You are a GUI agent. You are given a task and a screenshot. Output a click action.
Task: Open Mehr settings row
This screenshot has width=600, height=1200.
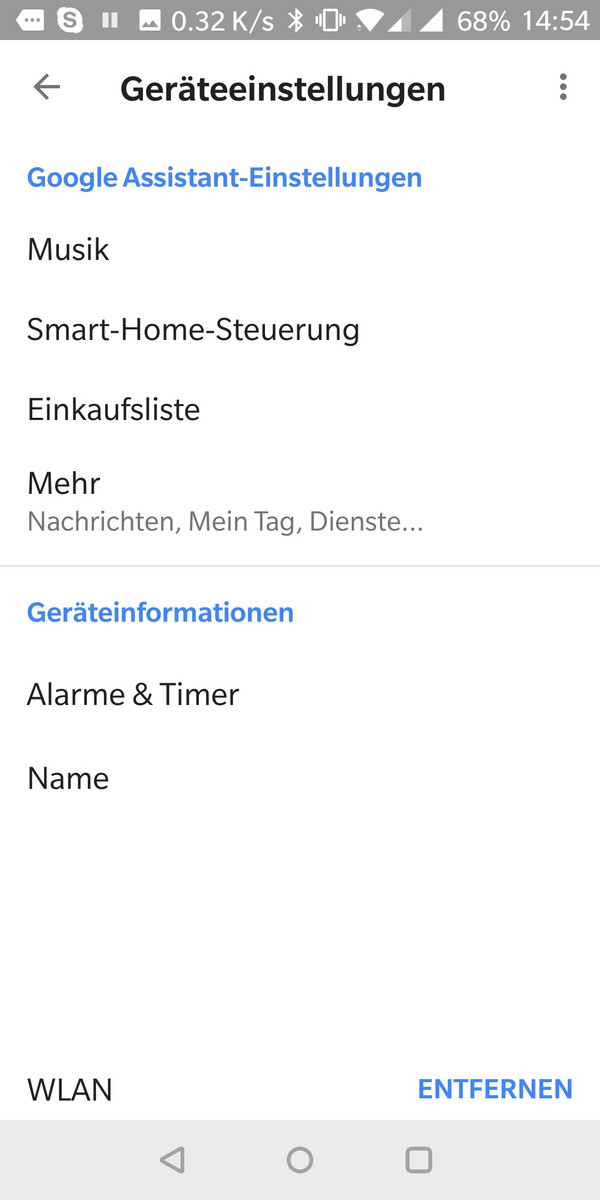tap(300, 501)
